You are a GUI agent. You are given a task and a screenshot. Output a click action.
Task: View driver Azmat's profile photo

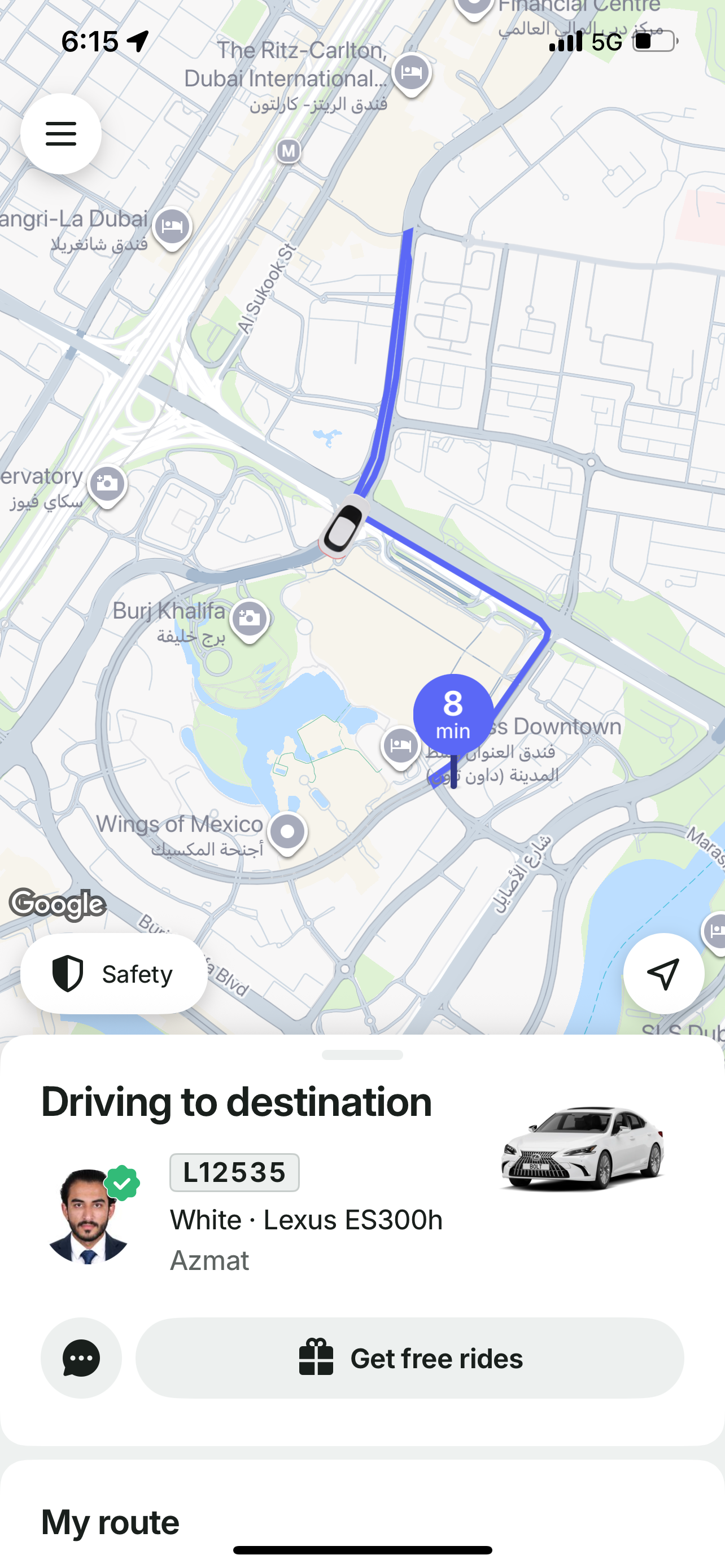[89, 1216]
